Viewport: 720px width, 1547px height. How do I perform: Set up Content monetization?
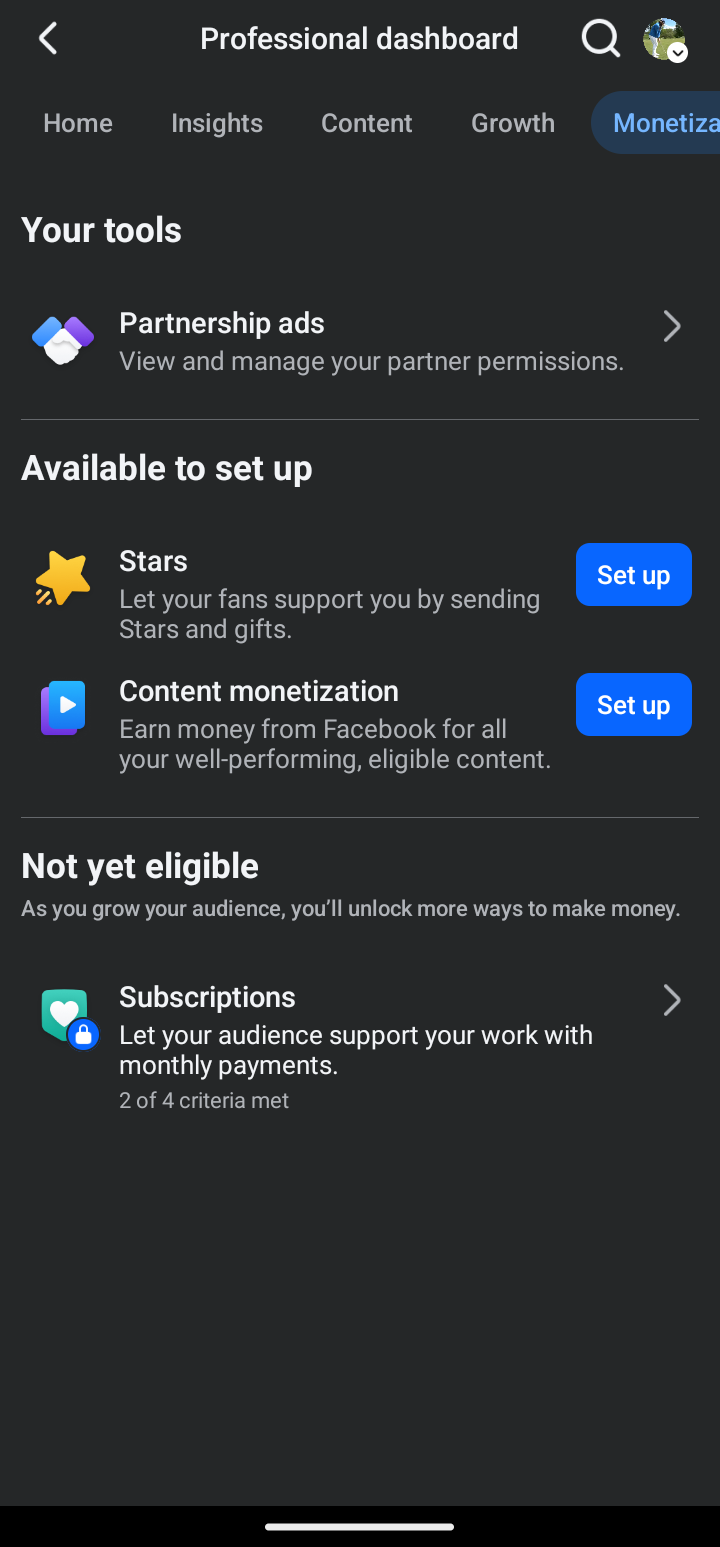634,705
